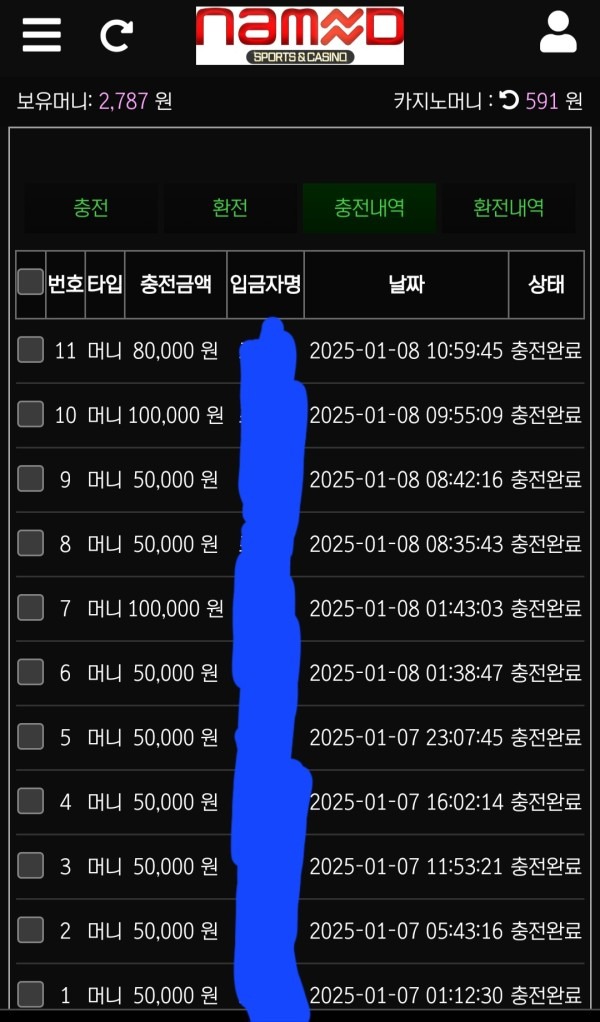This screenshot has width=600, height=1022.
Task: Open the 환전내역 tab
Action: click(508, 208)
